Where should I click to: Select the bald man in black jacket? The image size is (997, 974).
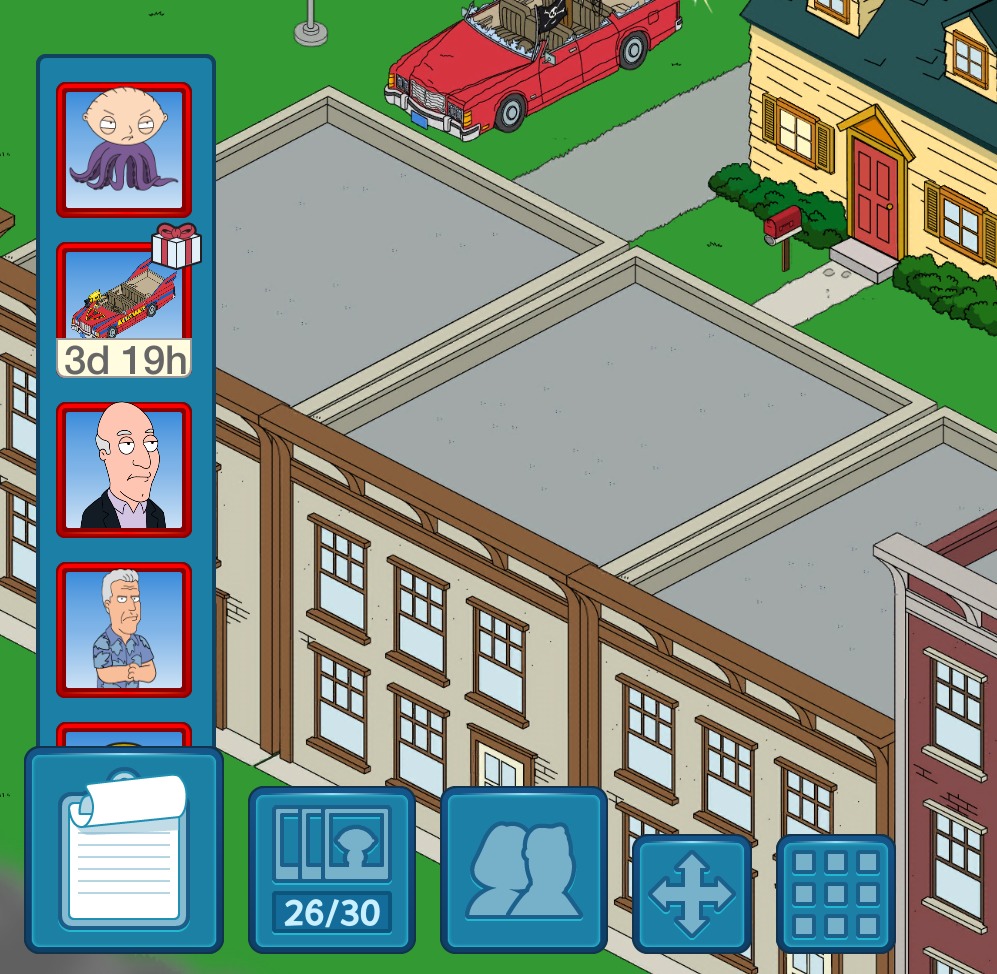(x=123, y=470)
